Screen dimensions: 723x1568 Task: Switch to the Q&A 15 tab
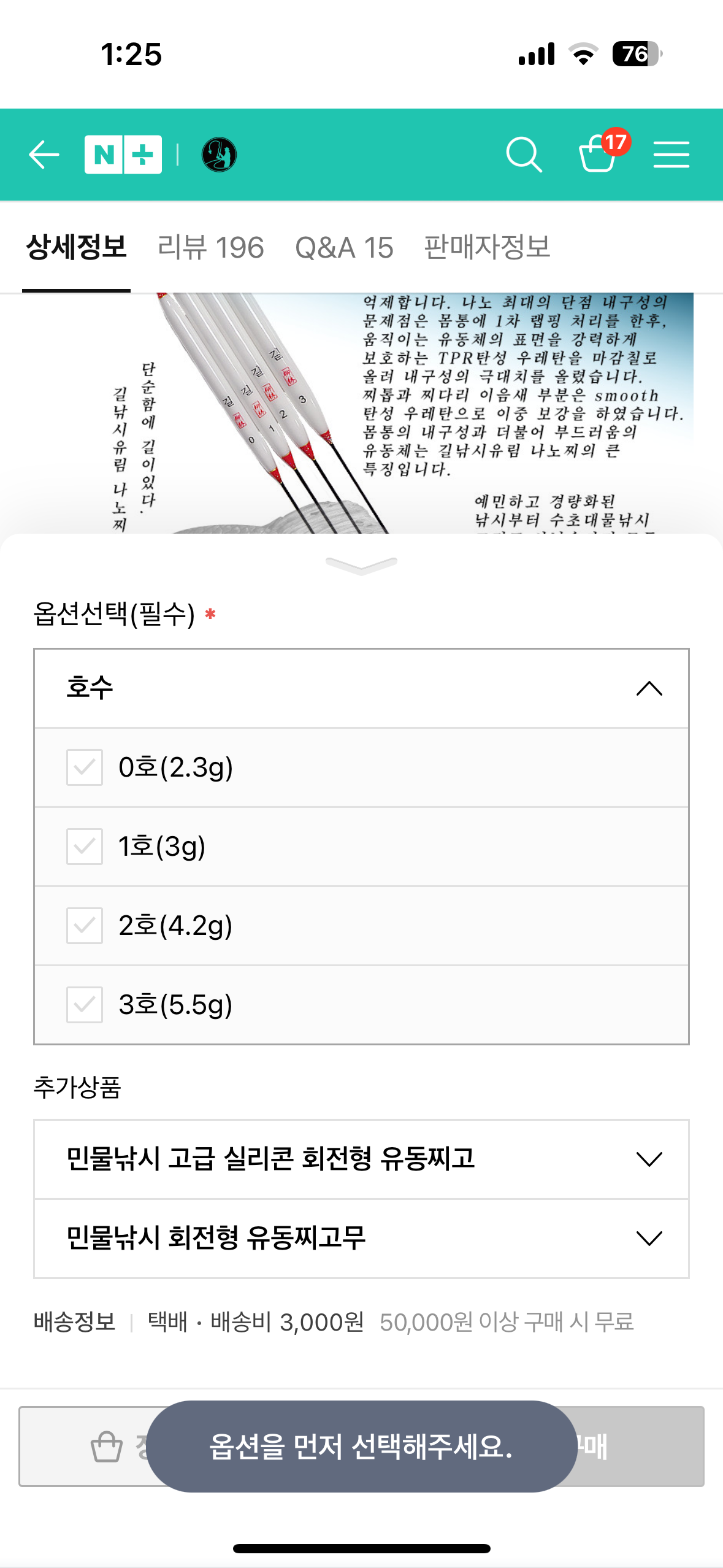click(344, 248)
